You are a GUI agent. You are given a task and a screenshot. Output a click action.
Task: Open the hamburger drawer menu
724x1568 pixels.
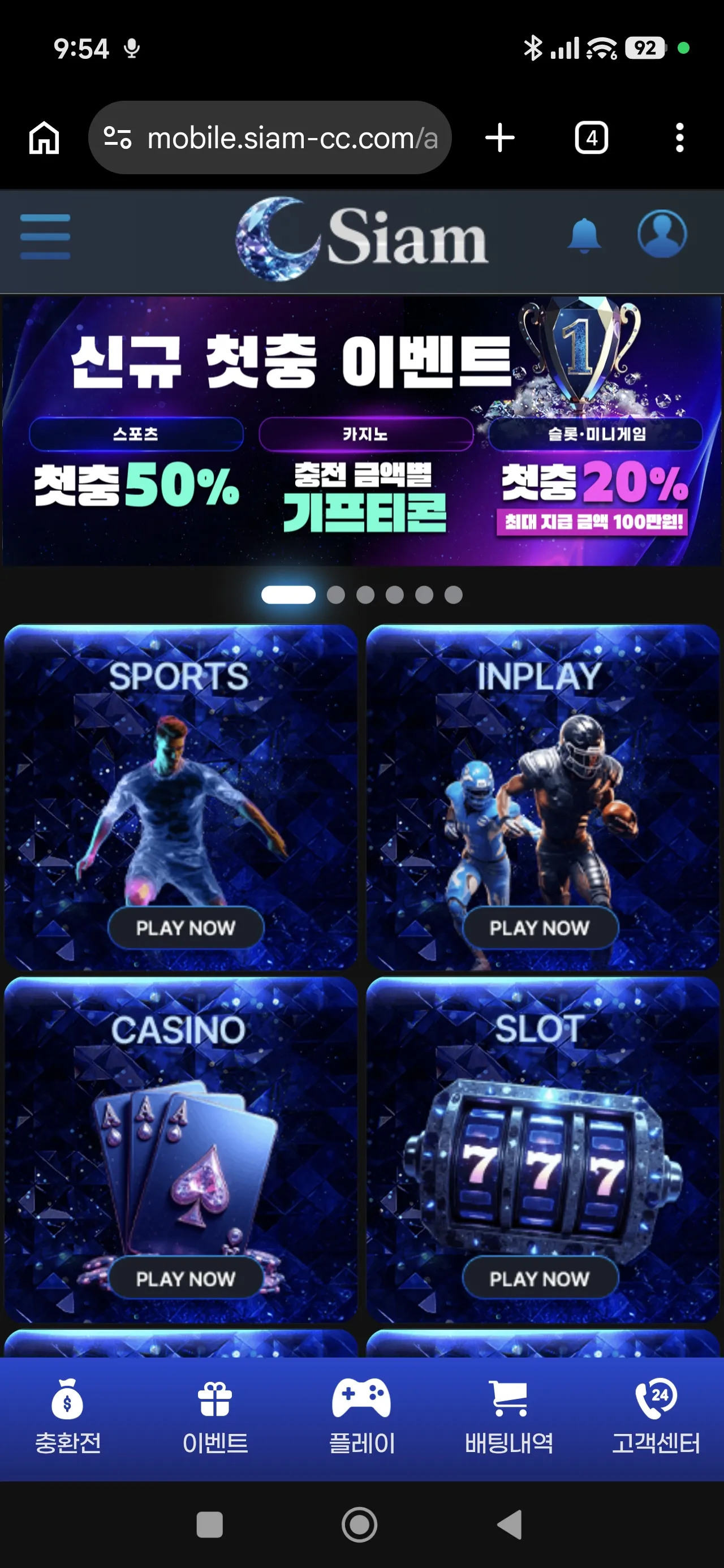point(45,237)
